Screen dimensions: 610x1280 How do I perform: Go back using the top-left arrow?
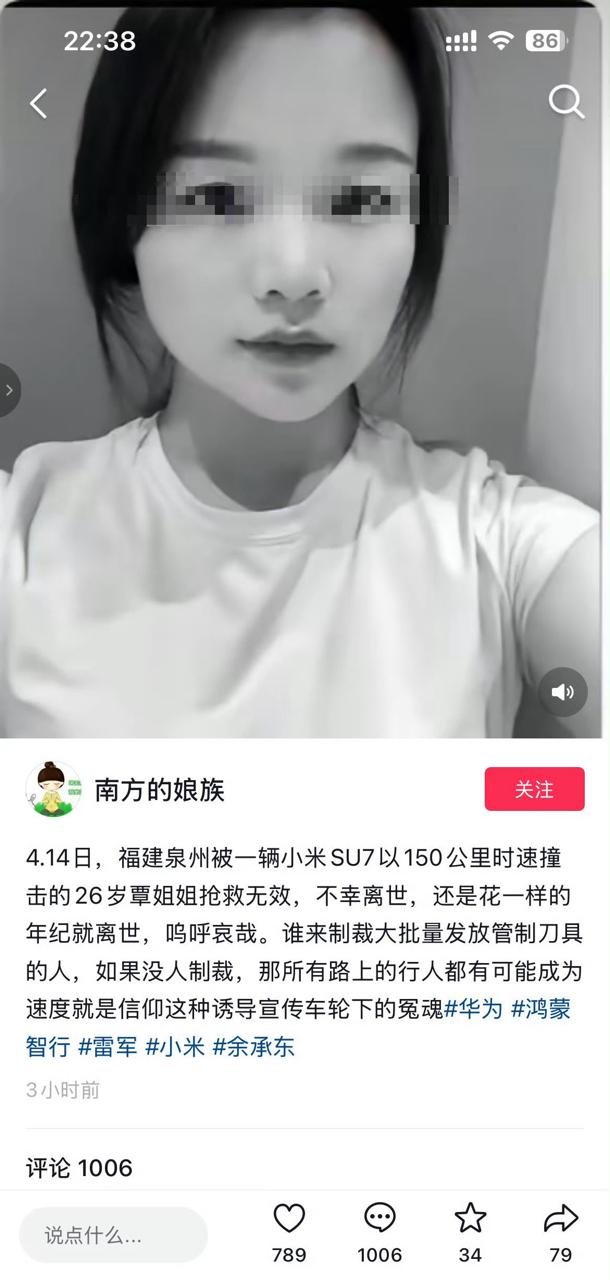[x=38, y=103]
